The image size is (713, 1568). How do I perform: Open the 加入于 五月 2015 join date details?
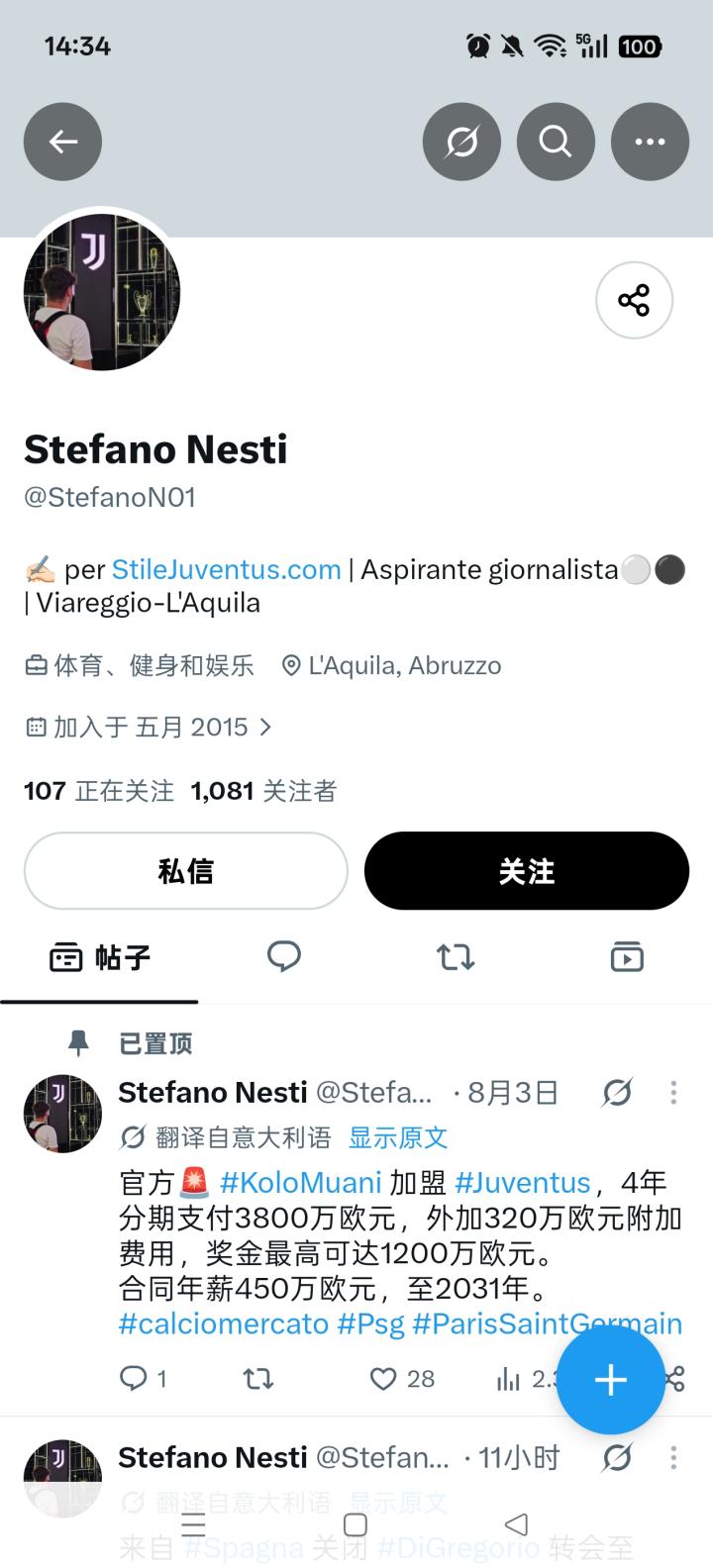148,728
